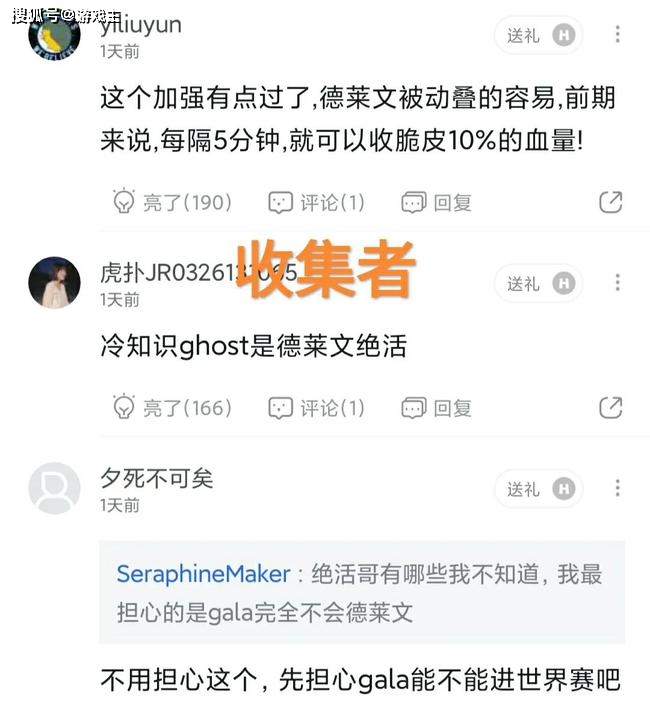Send a gift to 夕死不可矣's comment
This screenshot has height=719, width=650.
click(538, 489)
